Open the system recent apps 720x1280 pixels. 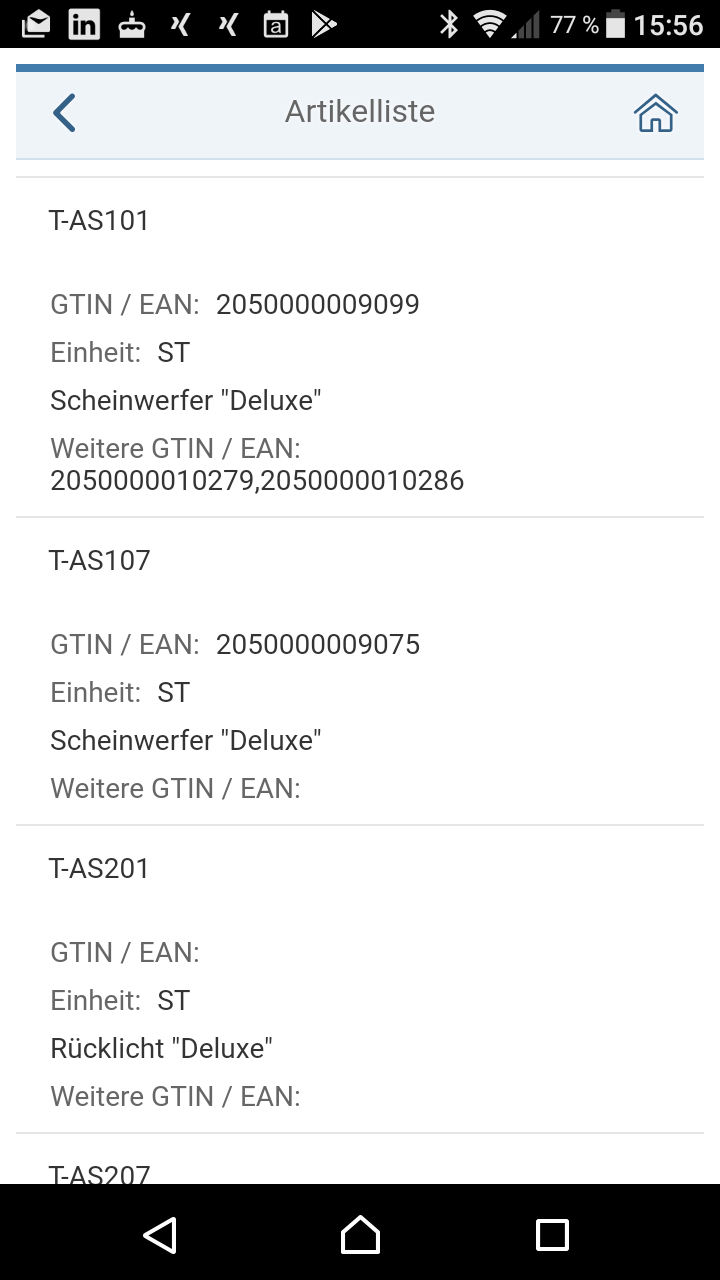click(x=552, y=1235)
